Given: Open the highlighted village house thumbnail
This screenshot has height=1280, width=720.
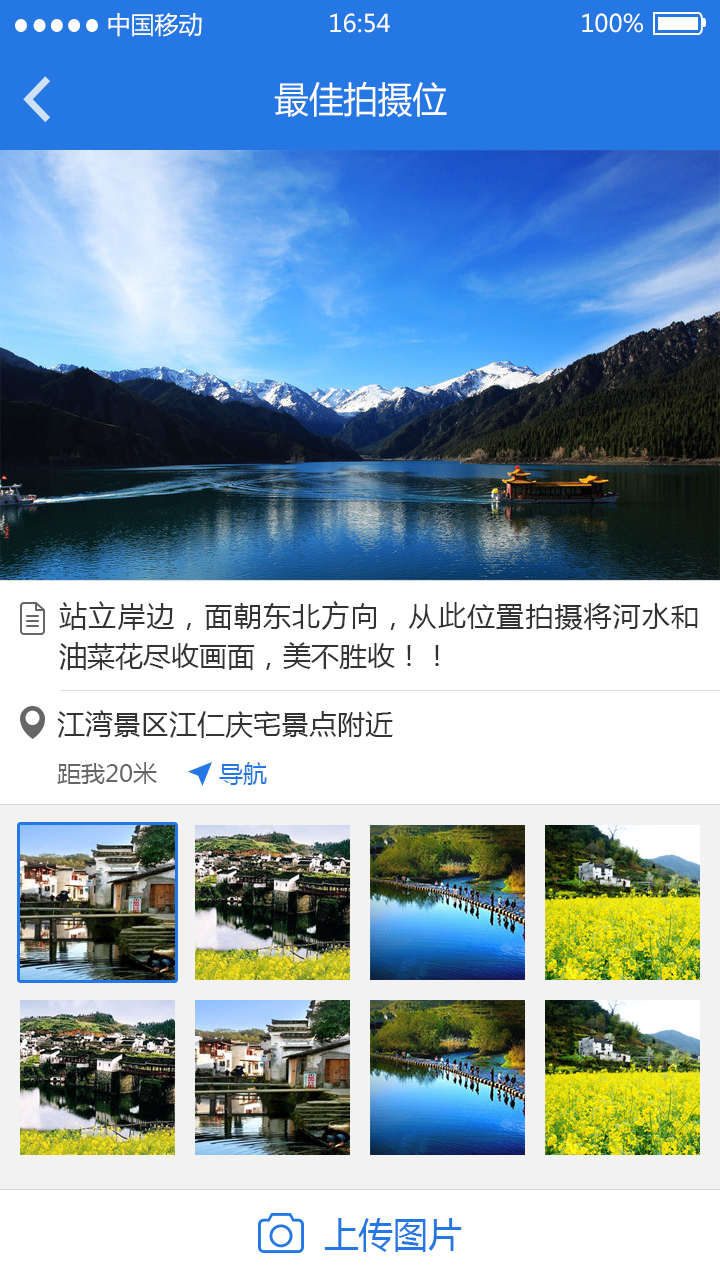Looking at the screenshot, I should [x=98, y=902].
